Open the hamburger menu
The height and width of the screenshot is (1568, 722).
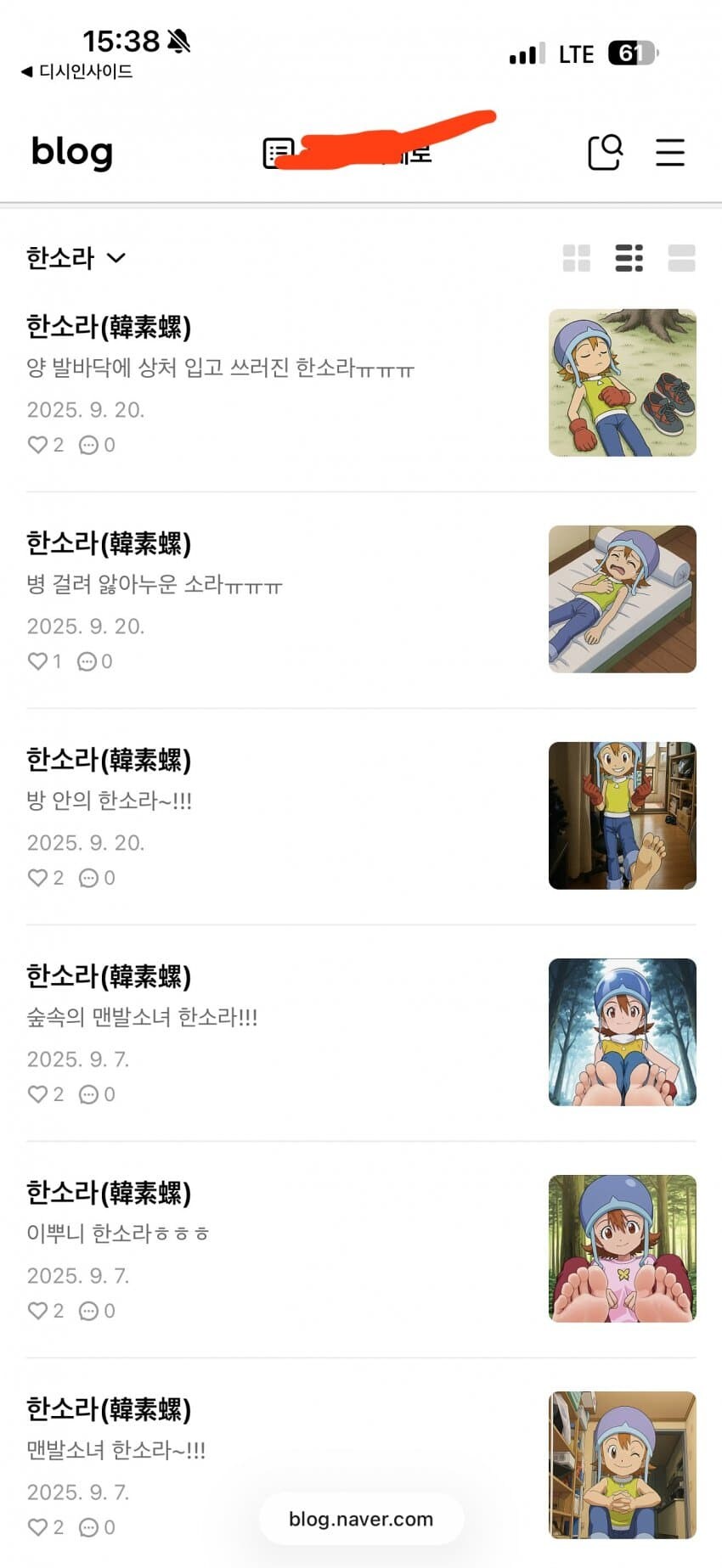(670, 153)
